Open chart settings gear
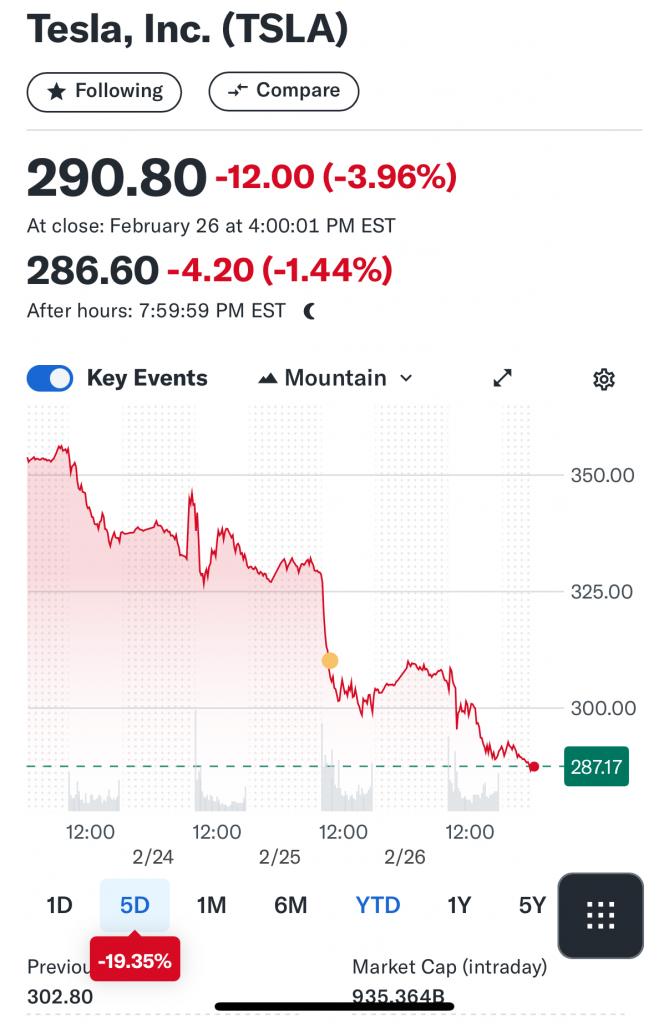This screenshot has height=1024, width=669. tap(604, 379)
